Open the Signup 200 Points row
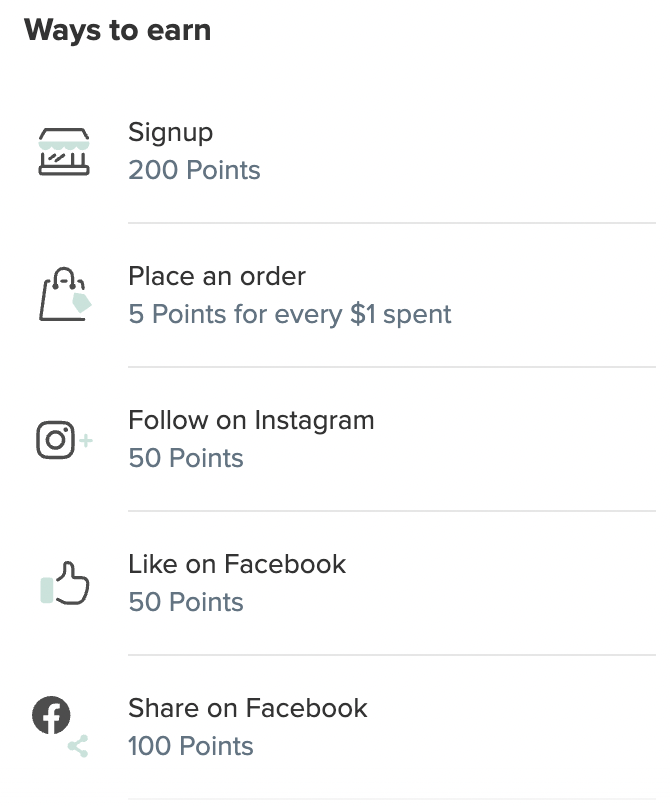670x806 pixels. [195, 151]
